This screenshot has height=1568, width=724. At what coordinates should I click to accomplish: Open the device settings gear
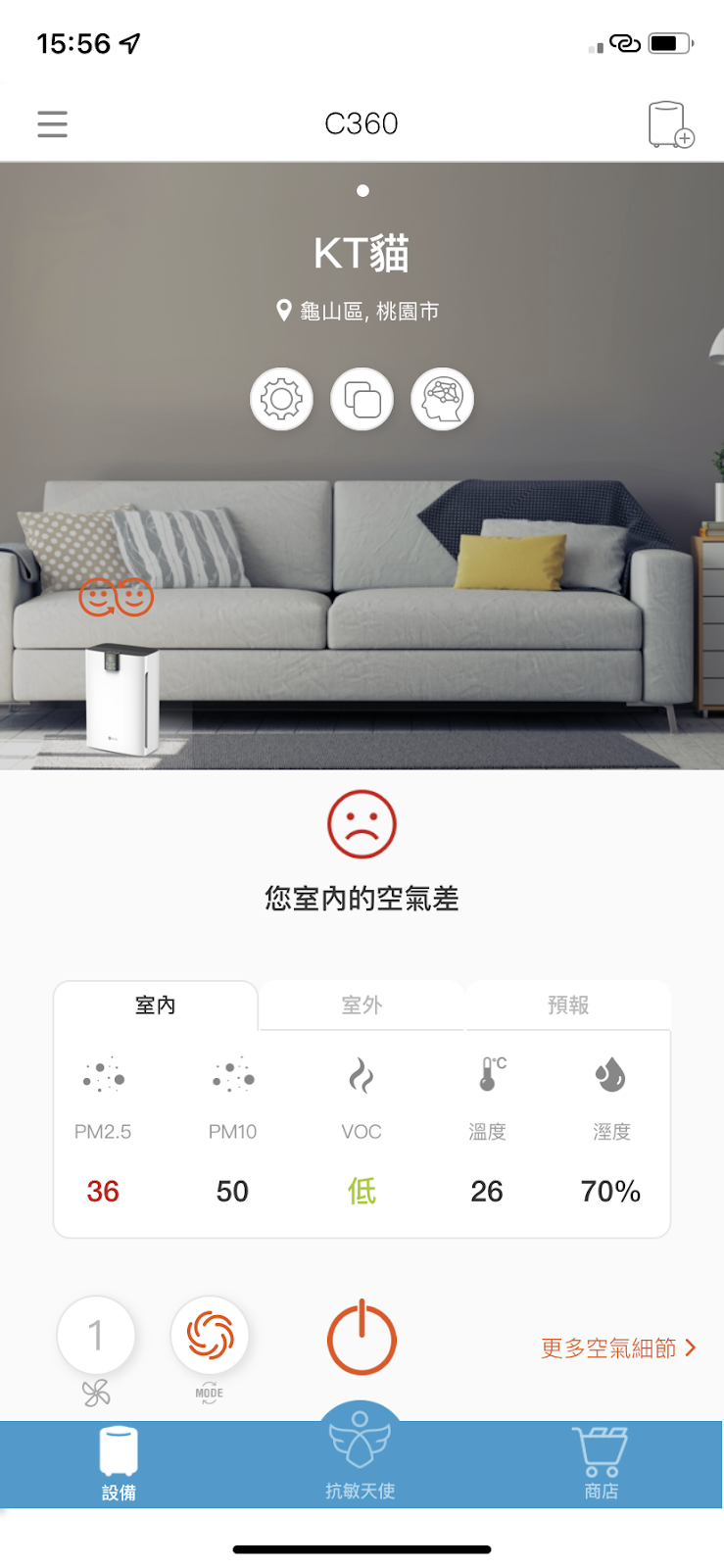point(281,399)
